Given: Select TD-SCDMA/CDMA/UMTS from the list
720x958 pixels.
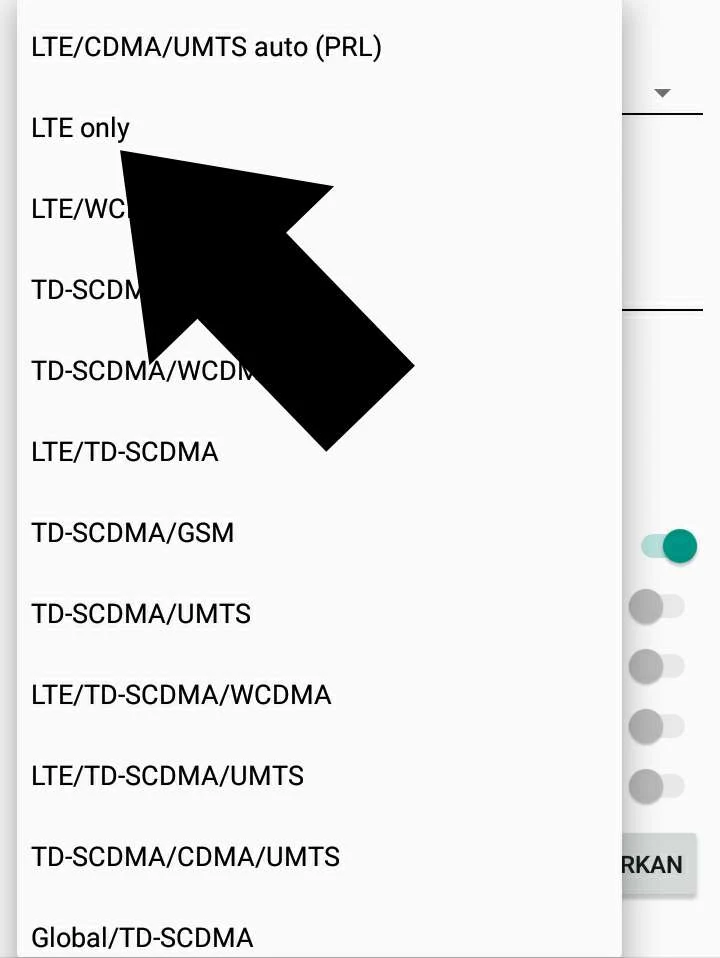Looking at the screenshot, I should (319, 857).
